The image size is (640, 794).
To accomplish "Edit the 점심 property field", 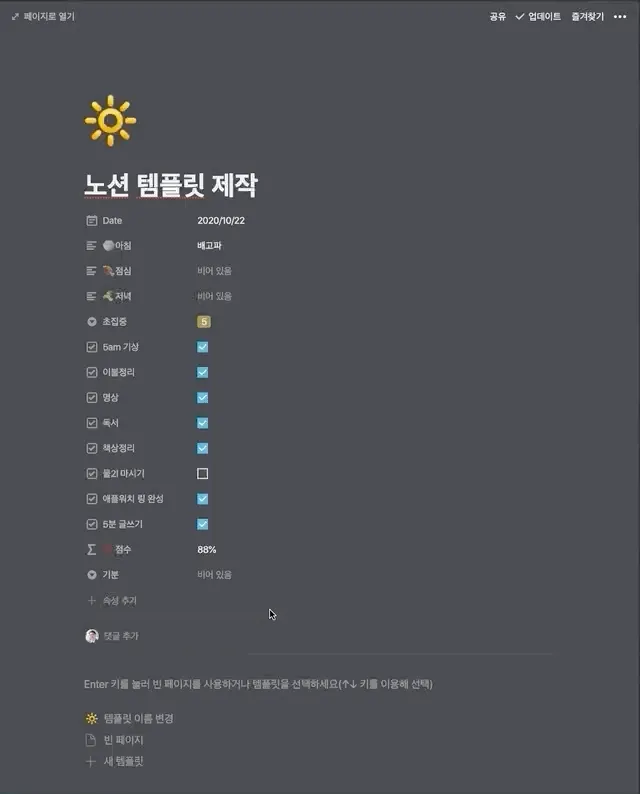I will point(215,271).
